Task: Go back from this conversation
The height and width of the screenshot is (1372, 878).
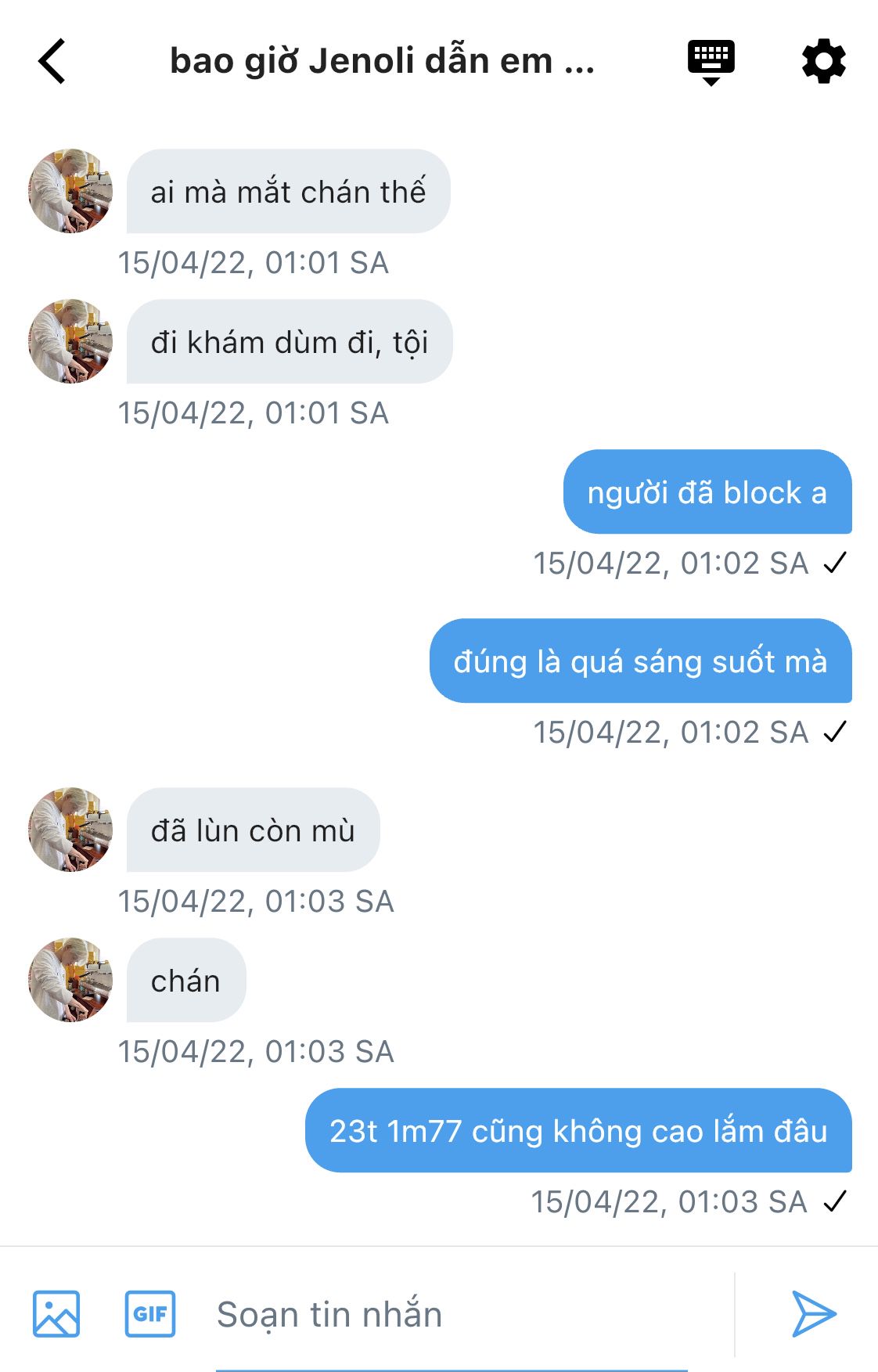Action: 52,61
